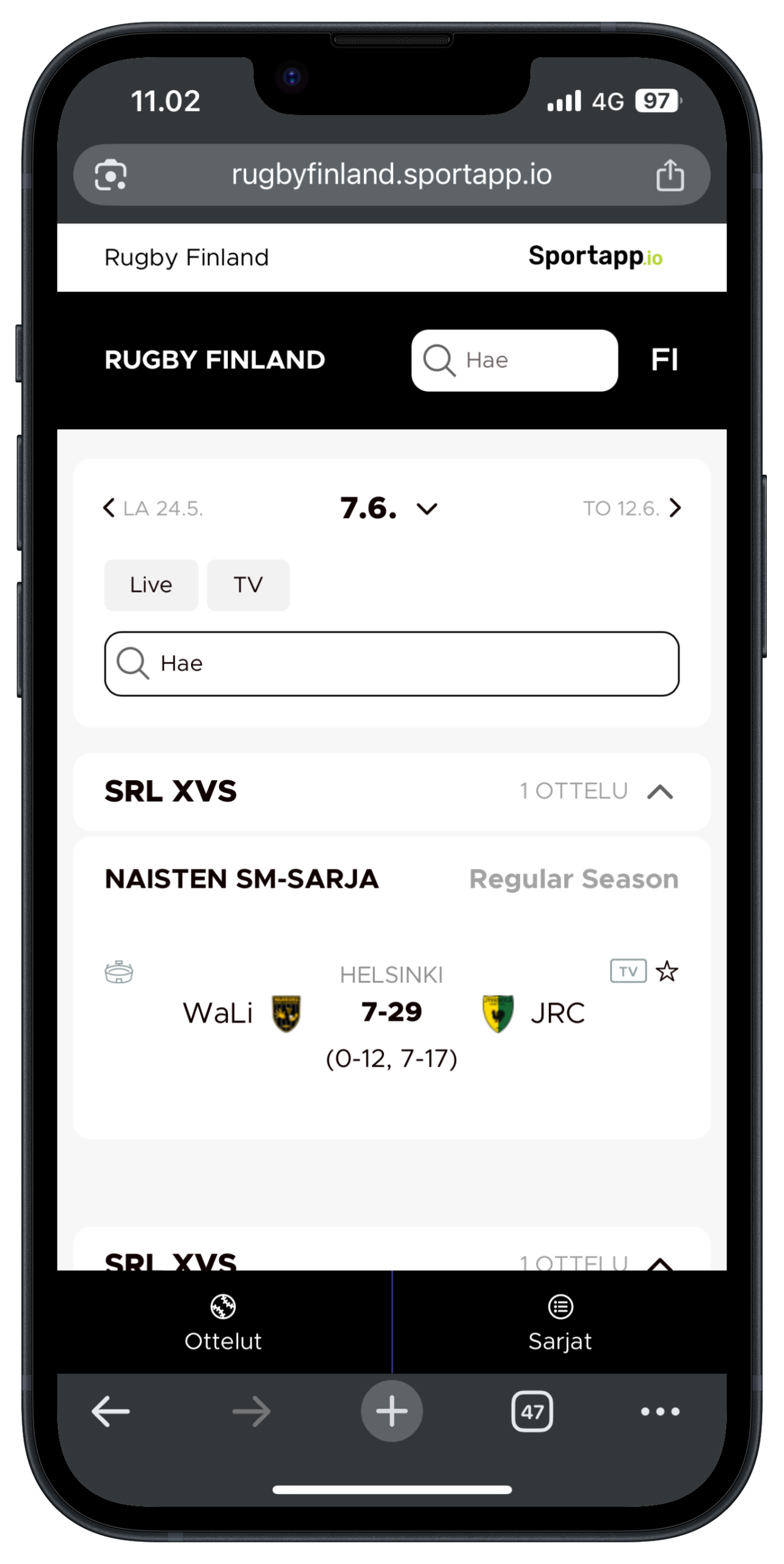Switch to the Sarjat tab
Viewport: 784px width, 1564px height.
point(560,1323)
